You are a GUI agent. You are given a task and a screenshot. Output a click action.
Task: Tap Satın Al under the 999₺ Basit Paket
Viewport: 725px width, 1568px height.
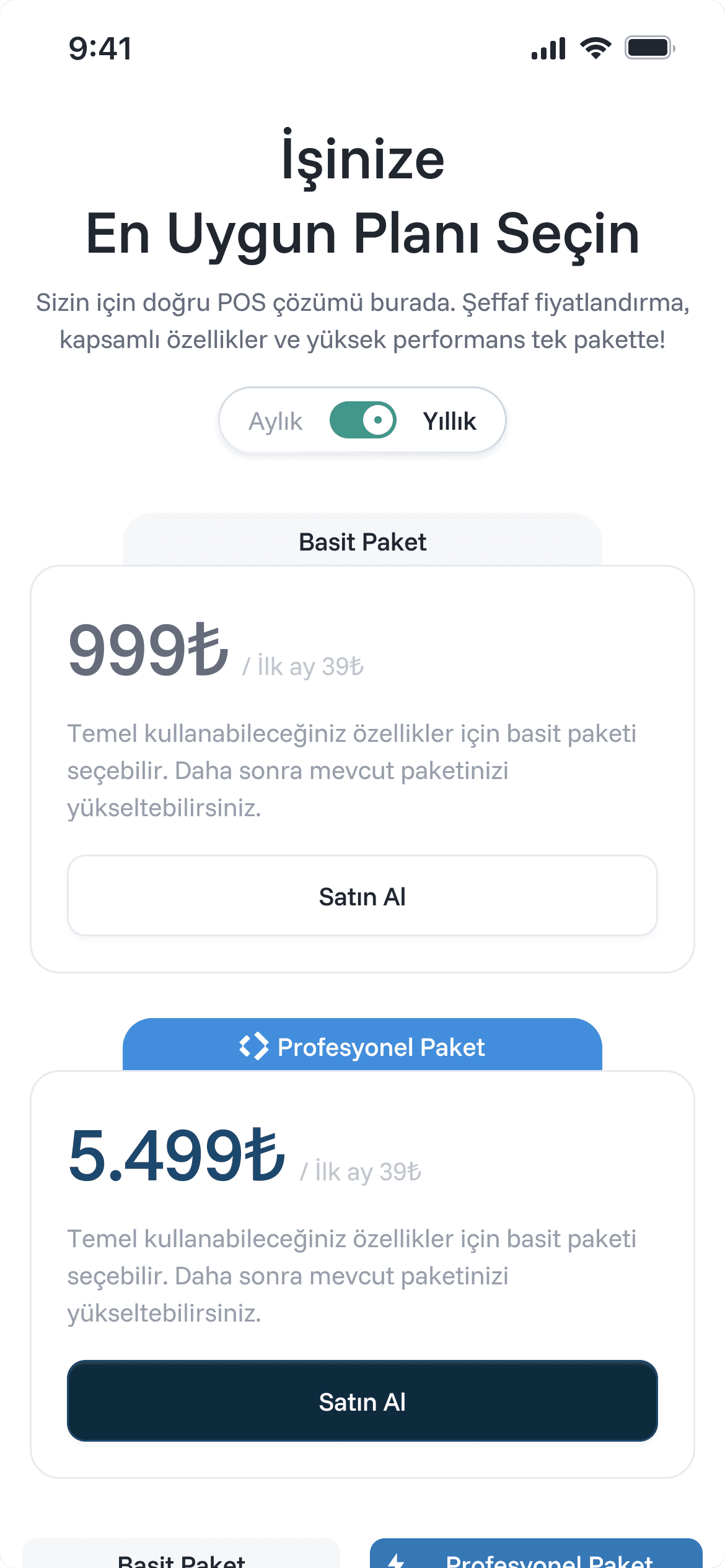tap(362, 895)
